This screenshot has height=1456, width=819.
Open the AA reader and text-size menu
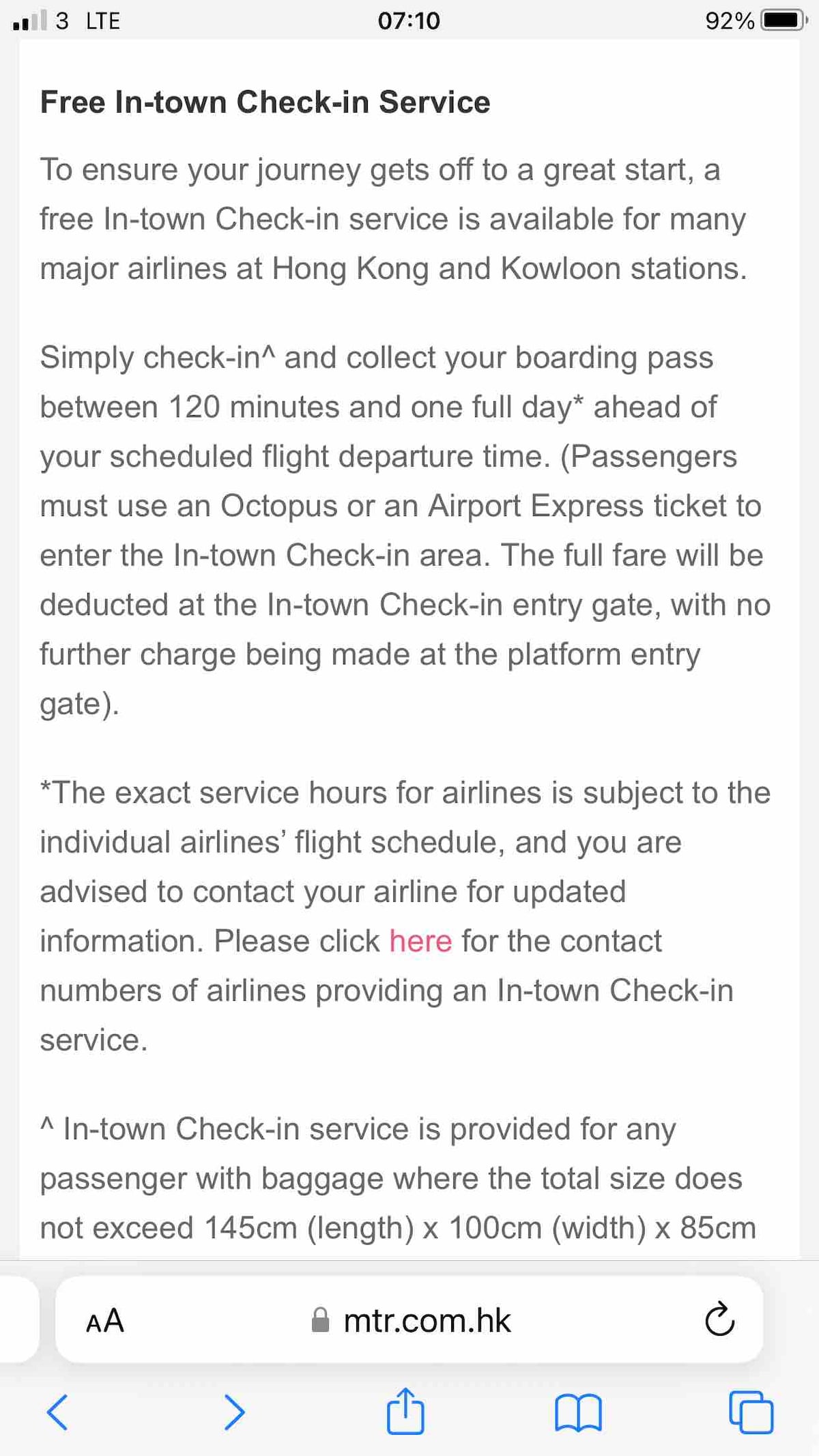pyautogui.click(x=105, y=1321)
